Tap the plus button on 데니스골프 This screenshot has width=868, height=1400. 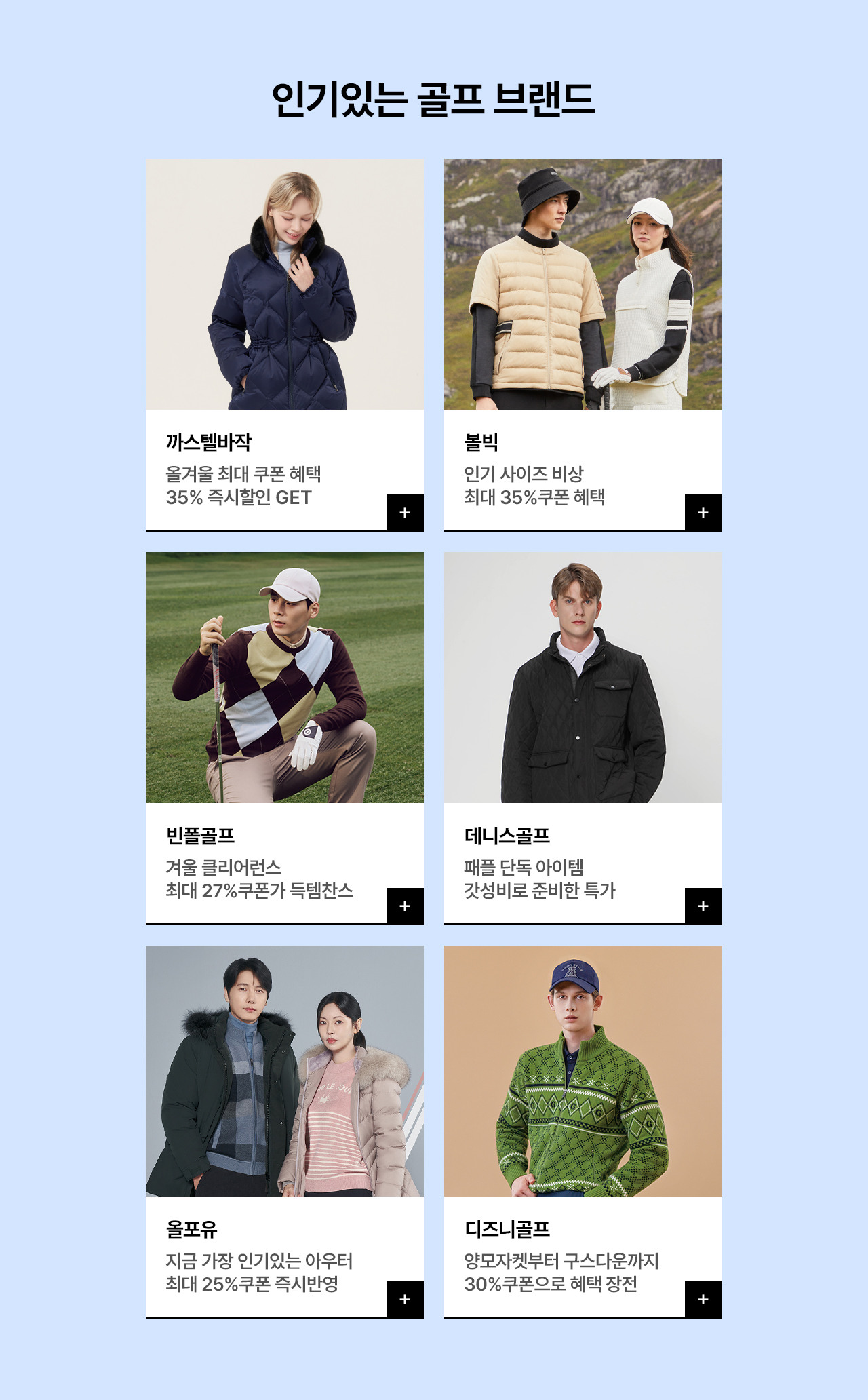pos(703,906)
